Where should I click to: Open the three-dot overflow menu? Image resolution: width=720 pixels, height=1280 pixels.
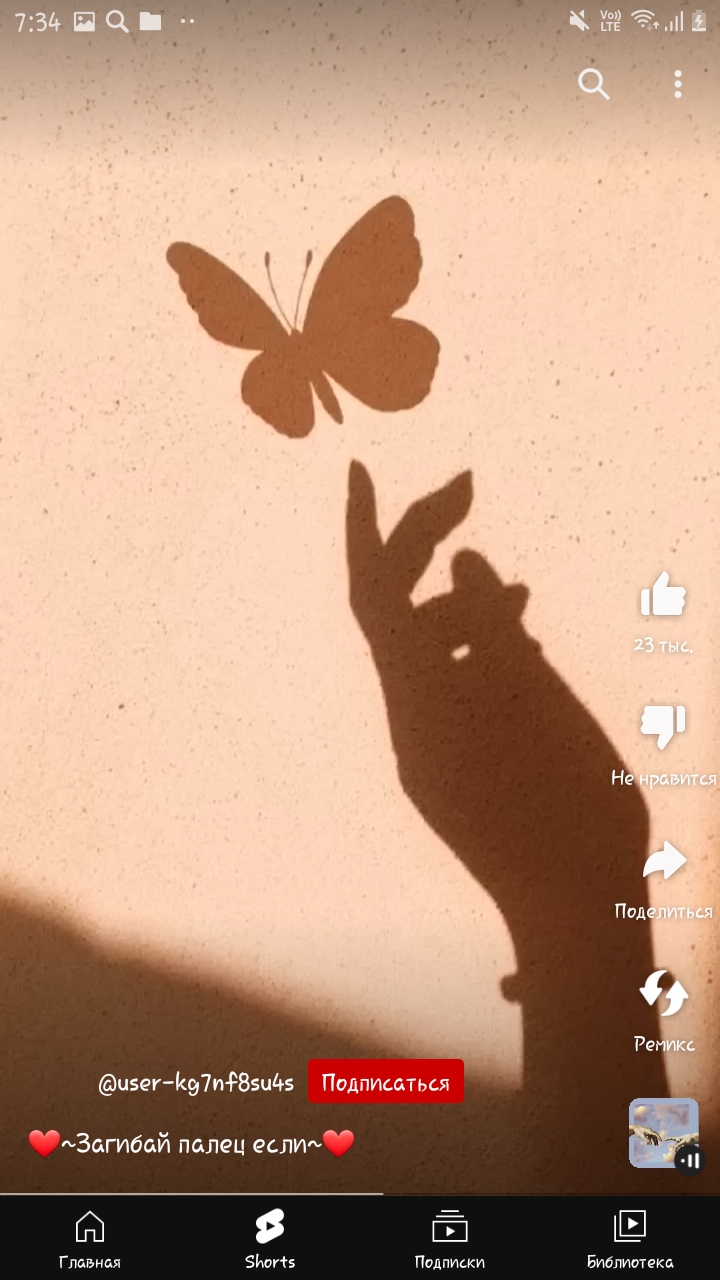[678, 84]
